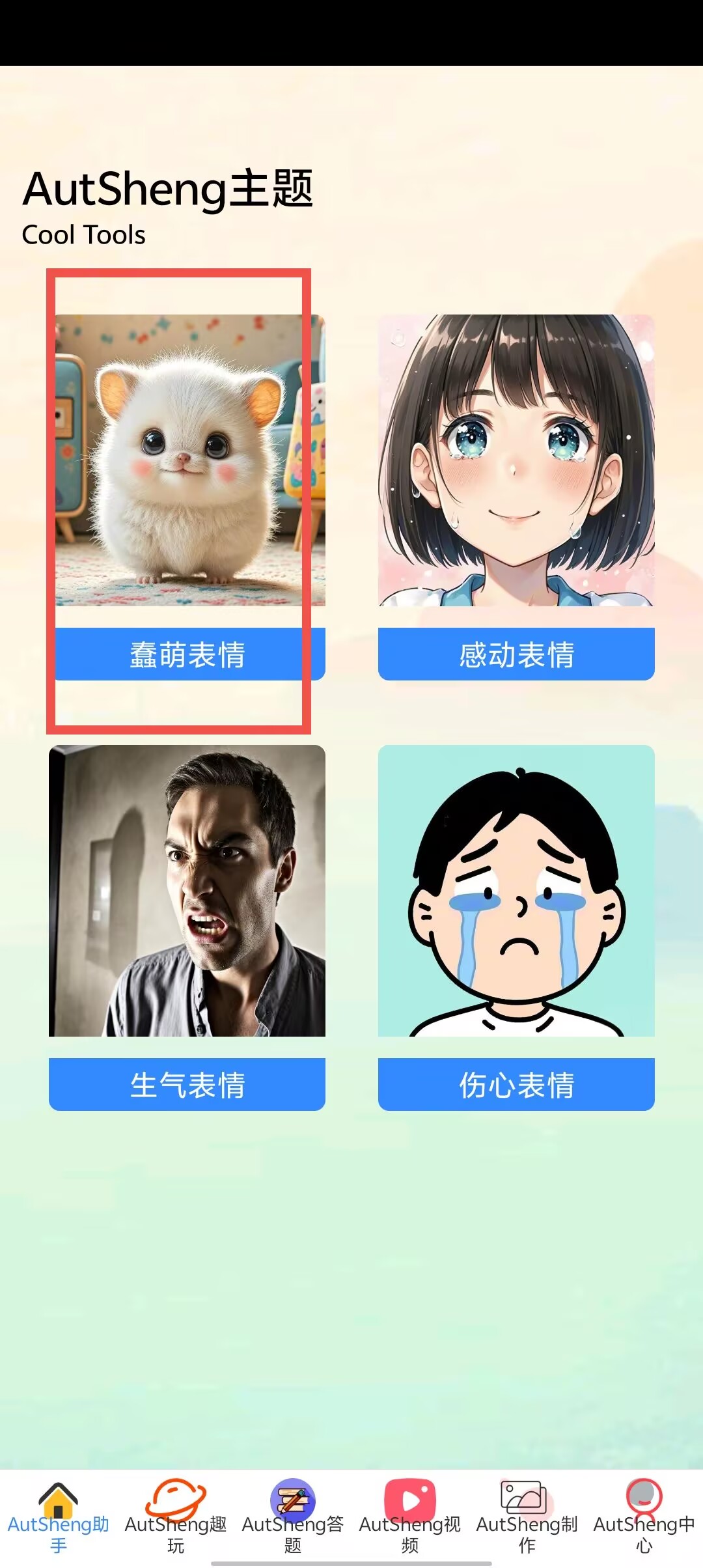Choose the 生气表情 button

[187, 1084]
